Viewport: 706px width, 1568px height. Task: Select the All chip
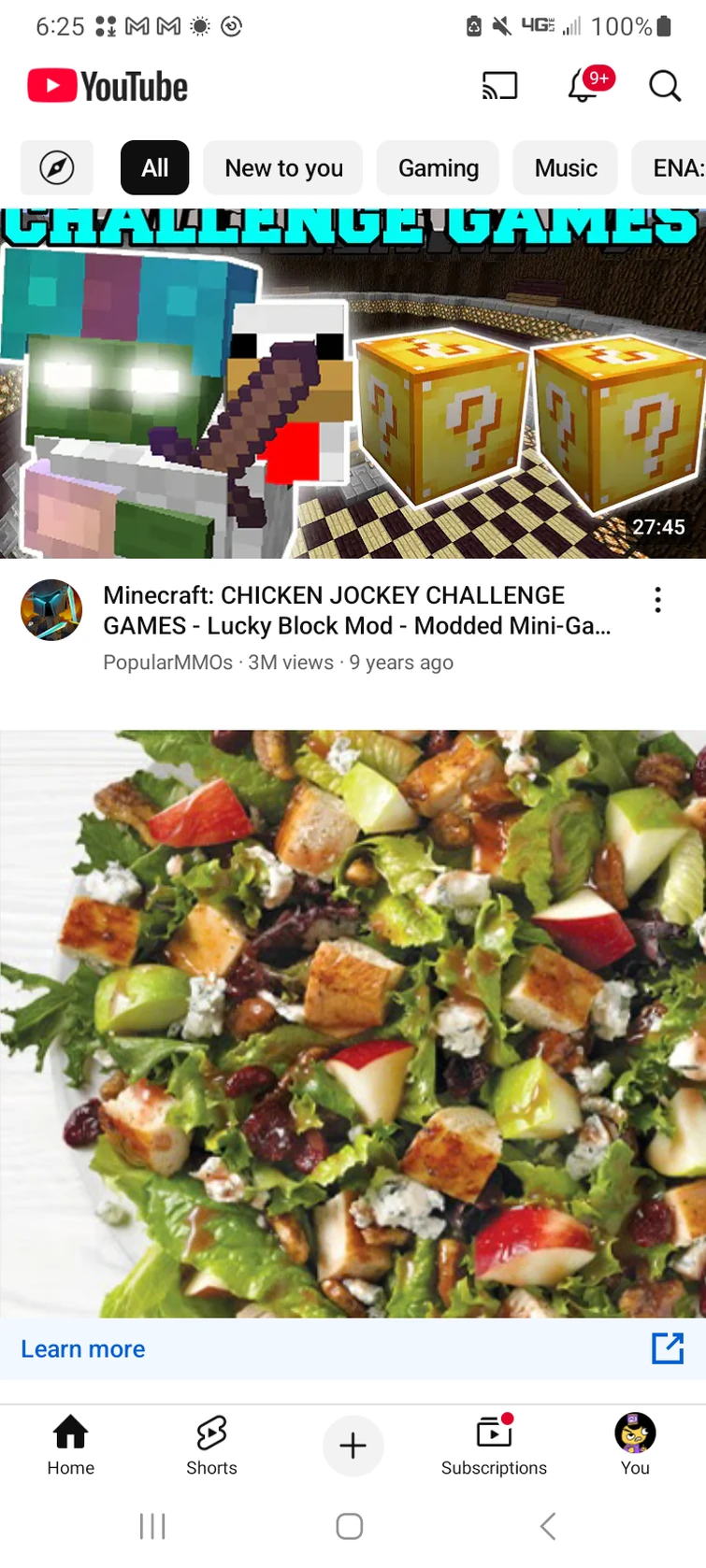coord(154,168)
